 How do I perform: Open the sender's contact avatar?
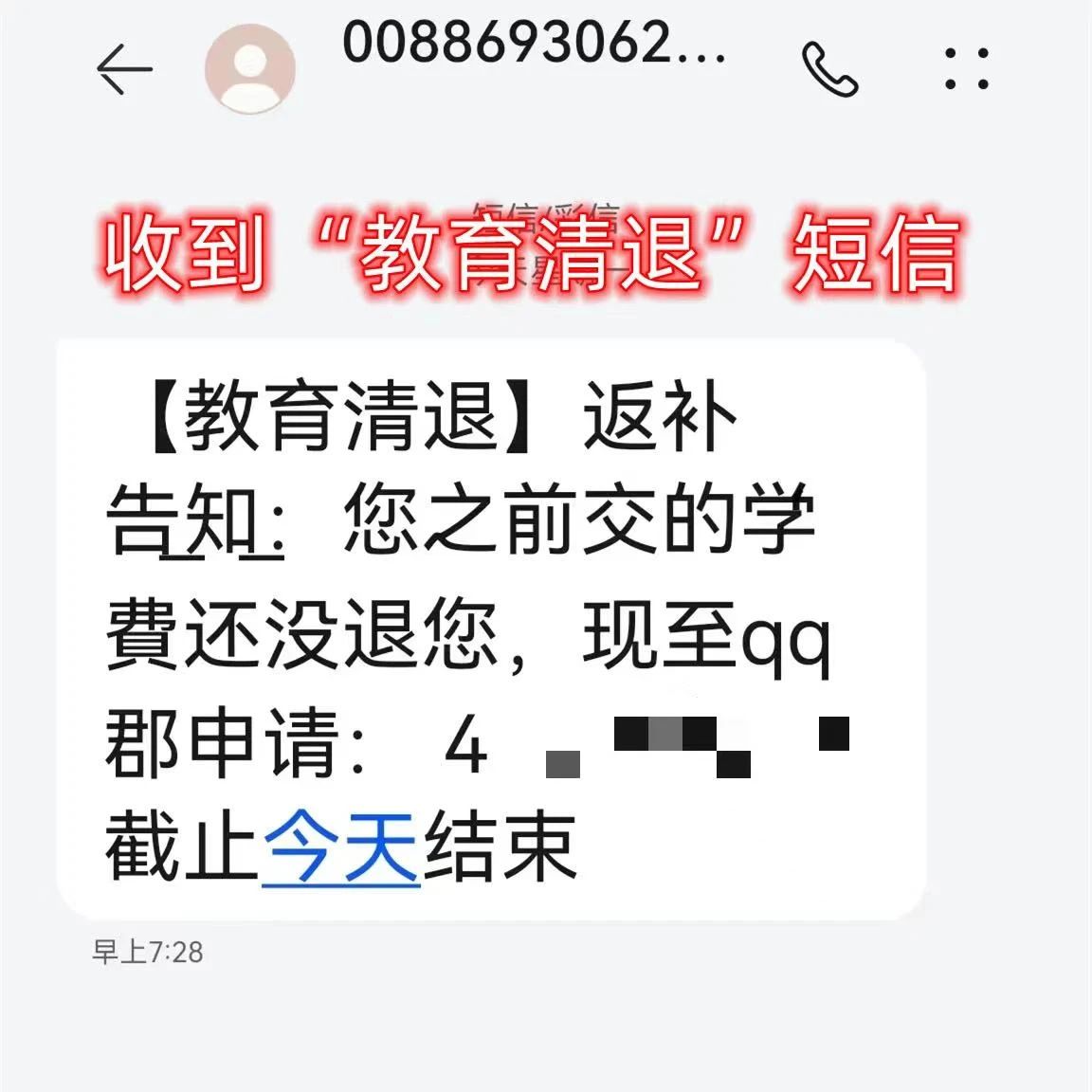coord(250,69)
